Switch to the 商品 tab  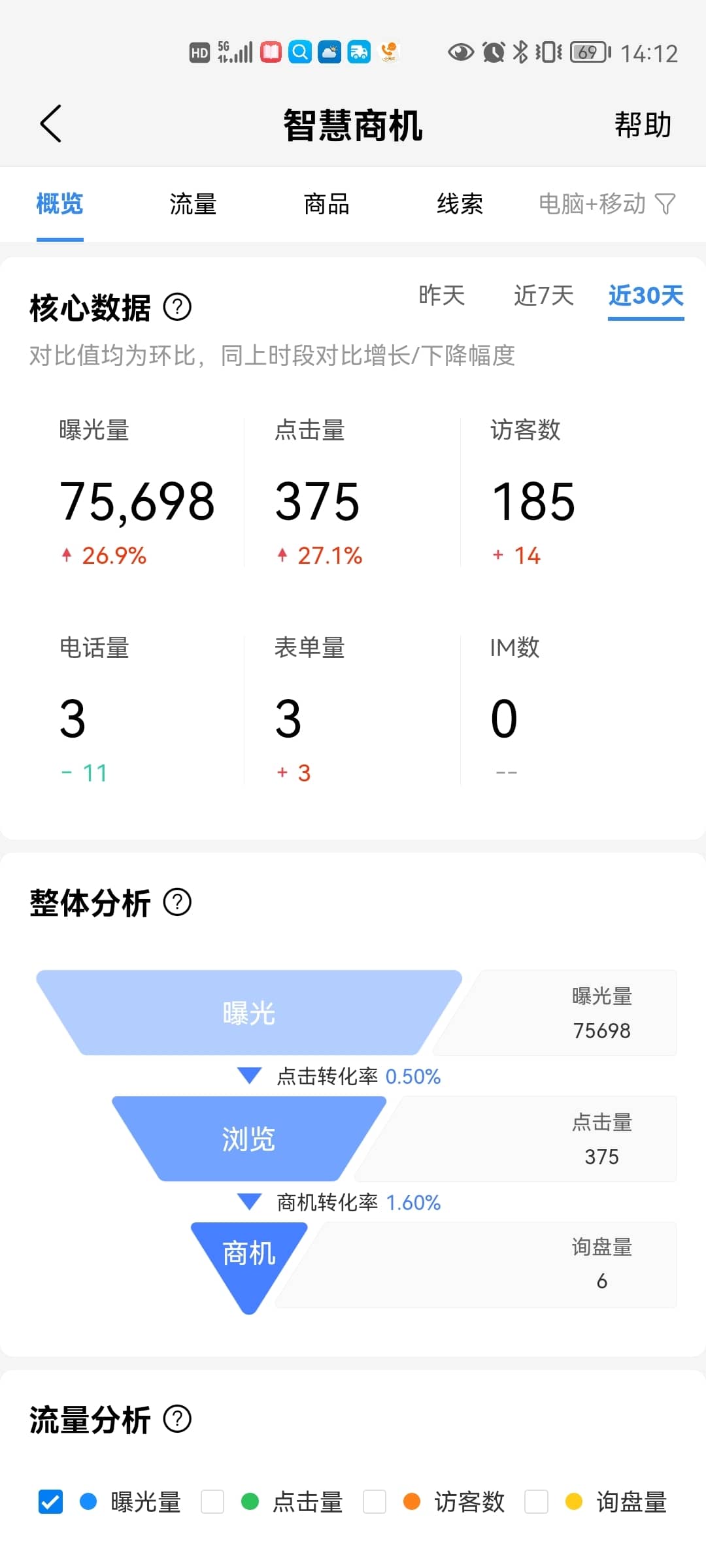pyautogui.click(x=326, y=204)
